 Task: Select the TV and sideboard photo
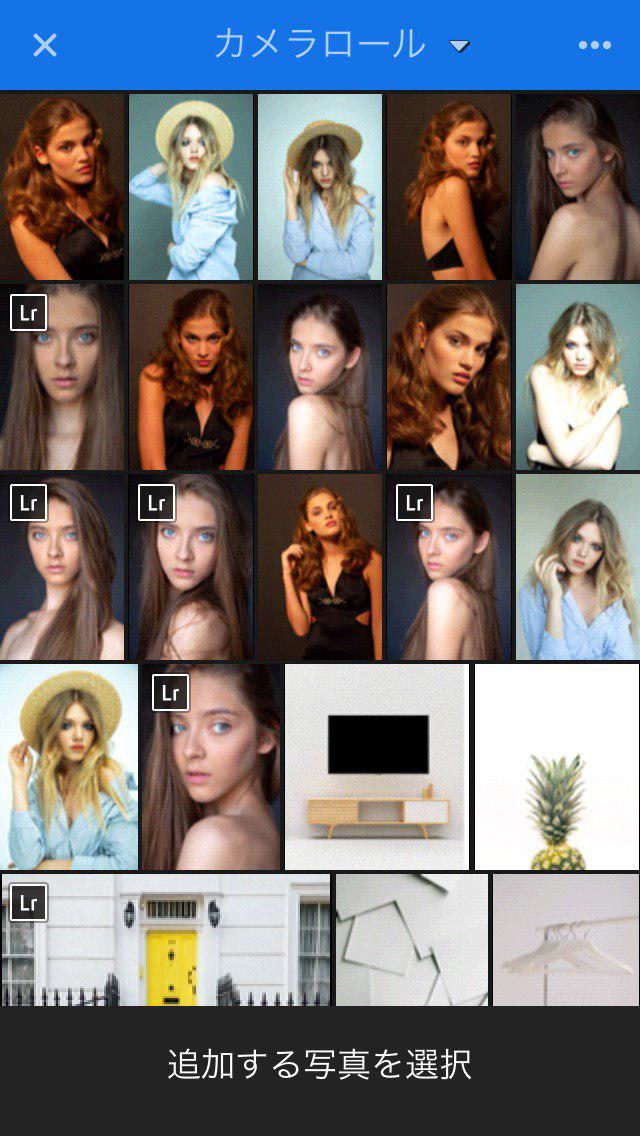[x=377, y=767]
